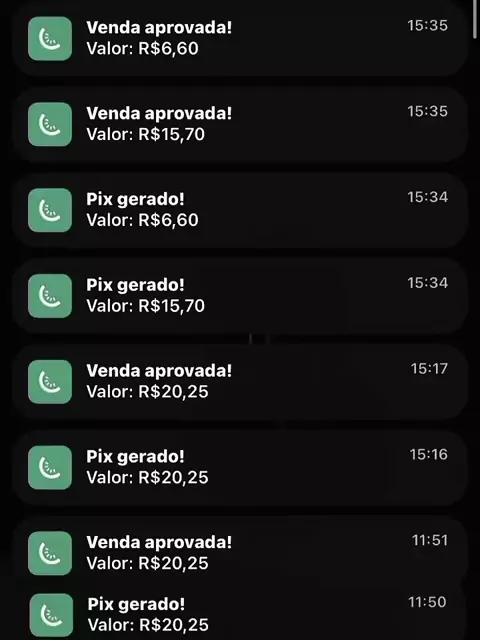Open the 11:51 Venda aprovada notification

(x=240, y=553)
